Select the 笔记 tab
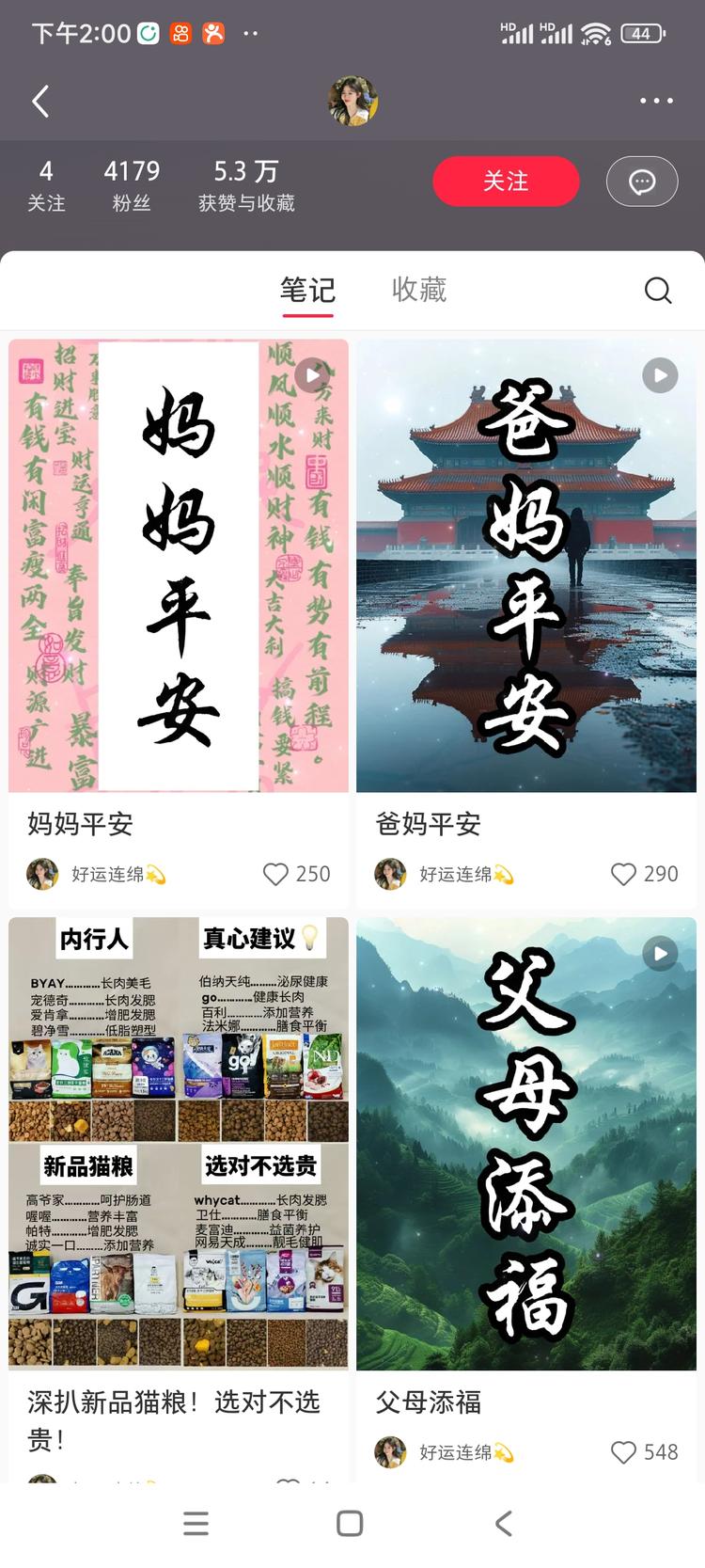 point(306,290)
